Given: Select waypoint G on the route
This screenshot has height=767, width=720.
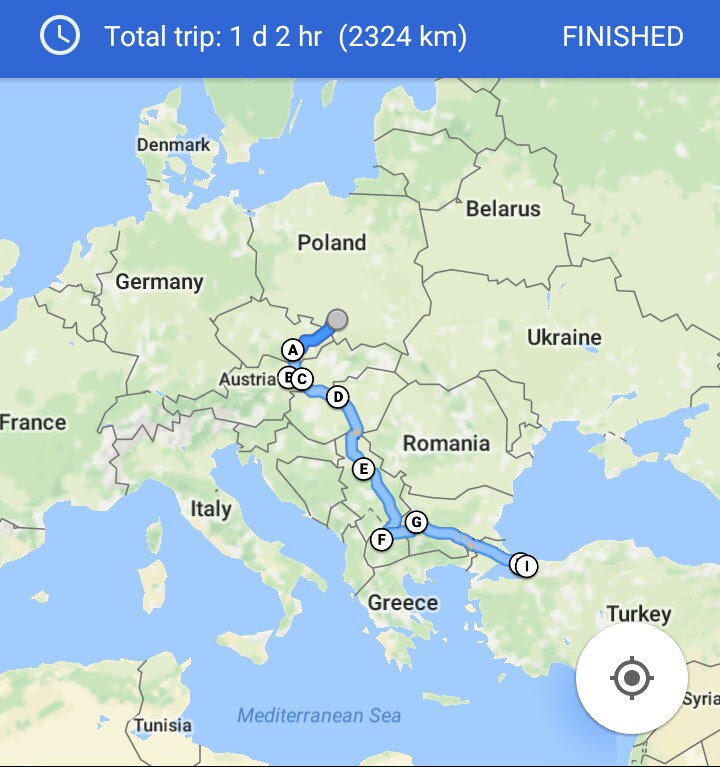Looking at the screenshot, I should click(417, 522).
